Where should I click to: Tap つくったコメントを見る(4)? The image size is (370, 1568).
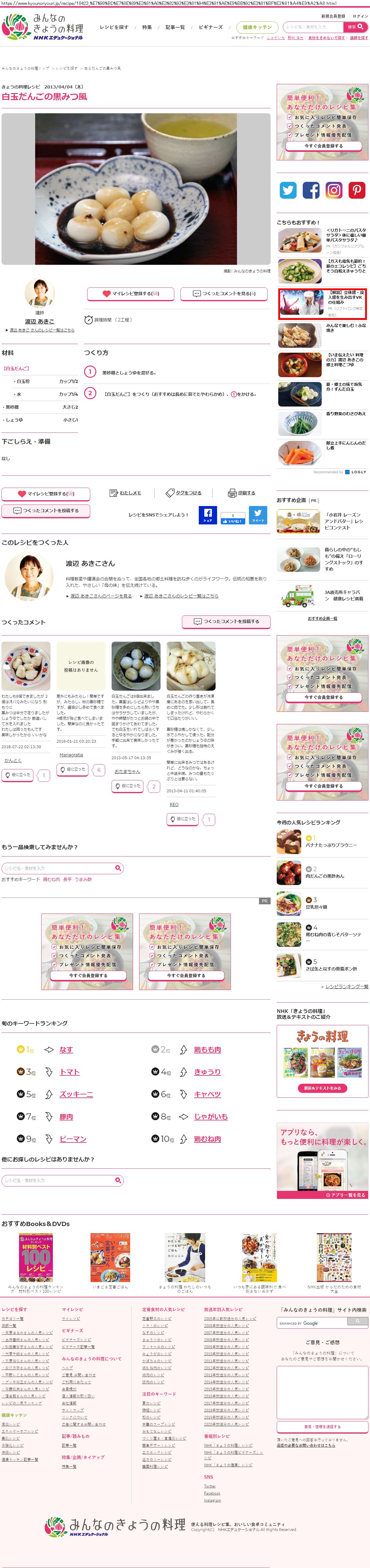224,293
